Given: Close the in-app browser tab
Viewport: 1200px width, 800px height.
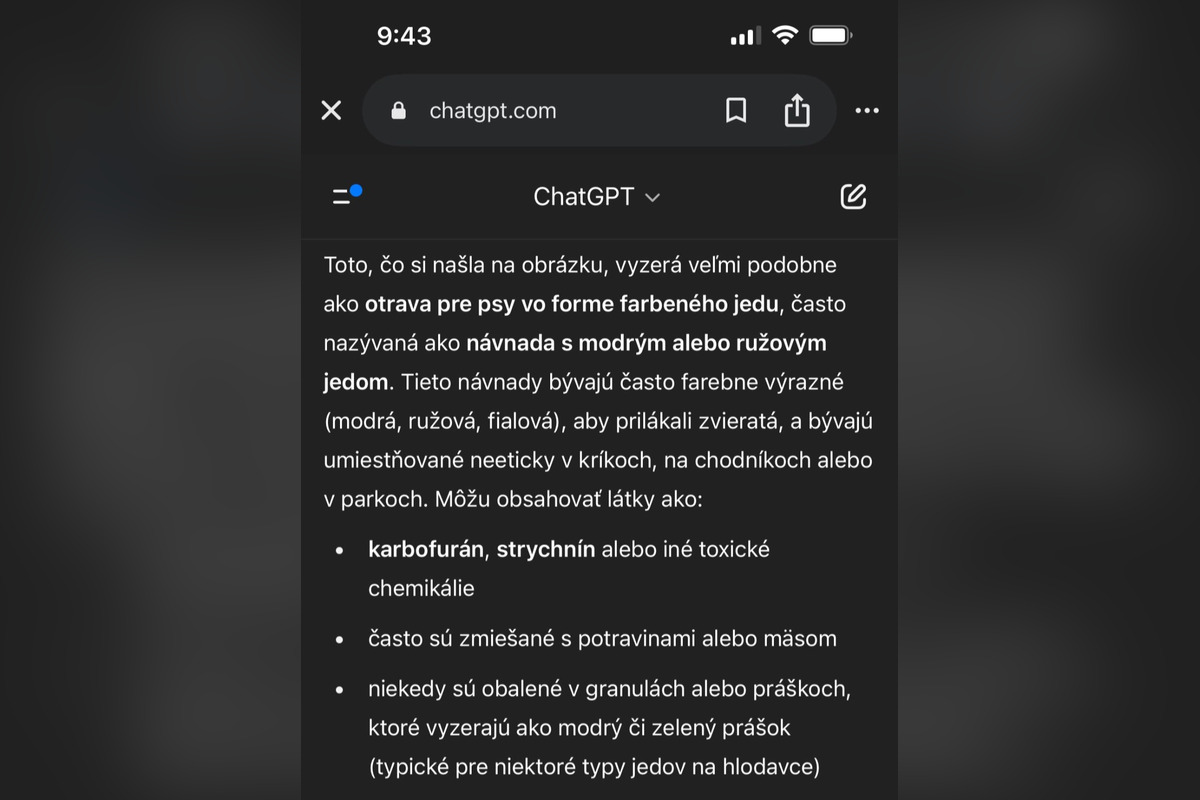Looking at the screenshot, I should [331, 111].
